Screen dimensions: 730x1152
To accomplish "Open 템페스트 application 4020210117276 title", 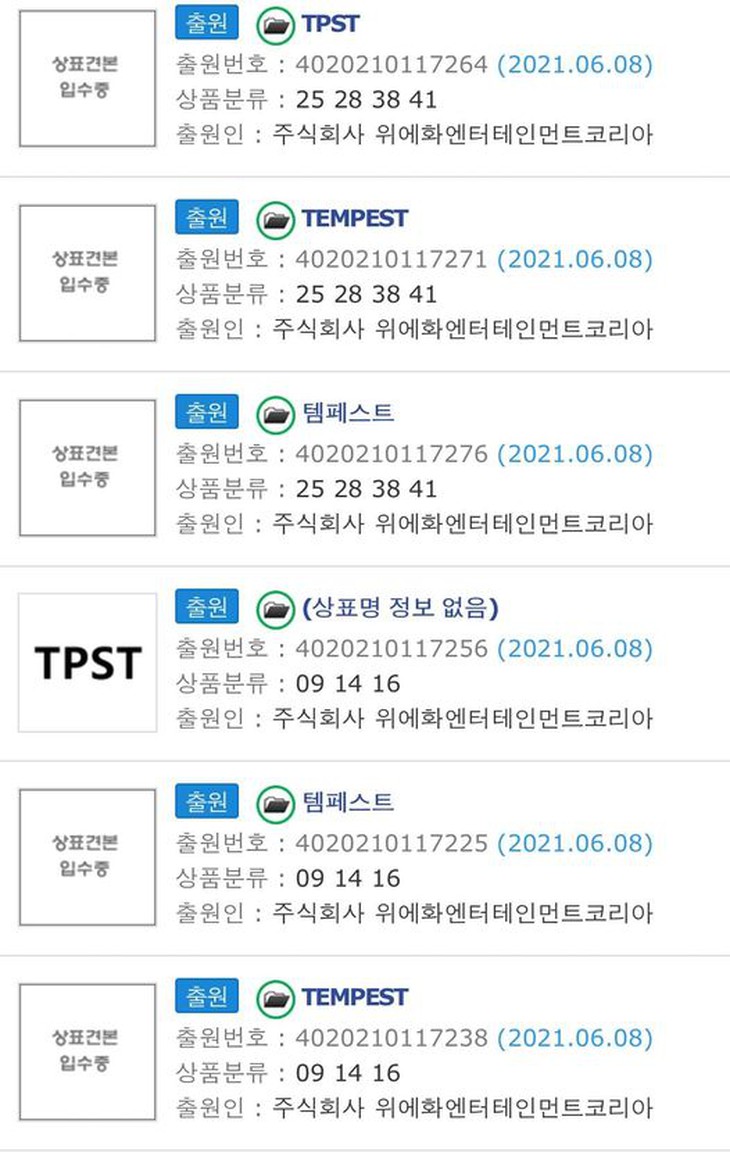I will pos(347,412).
